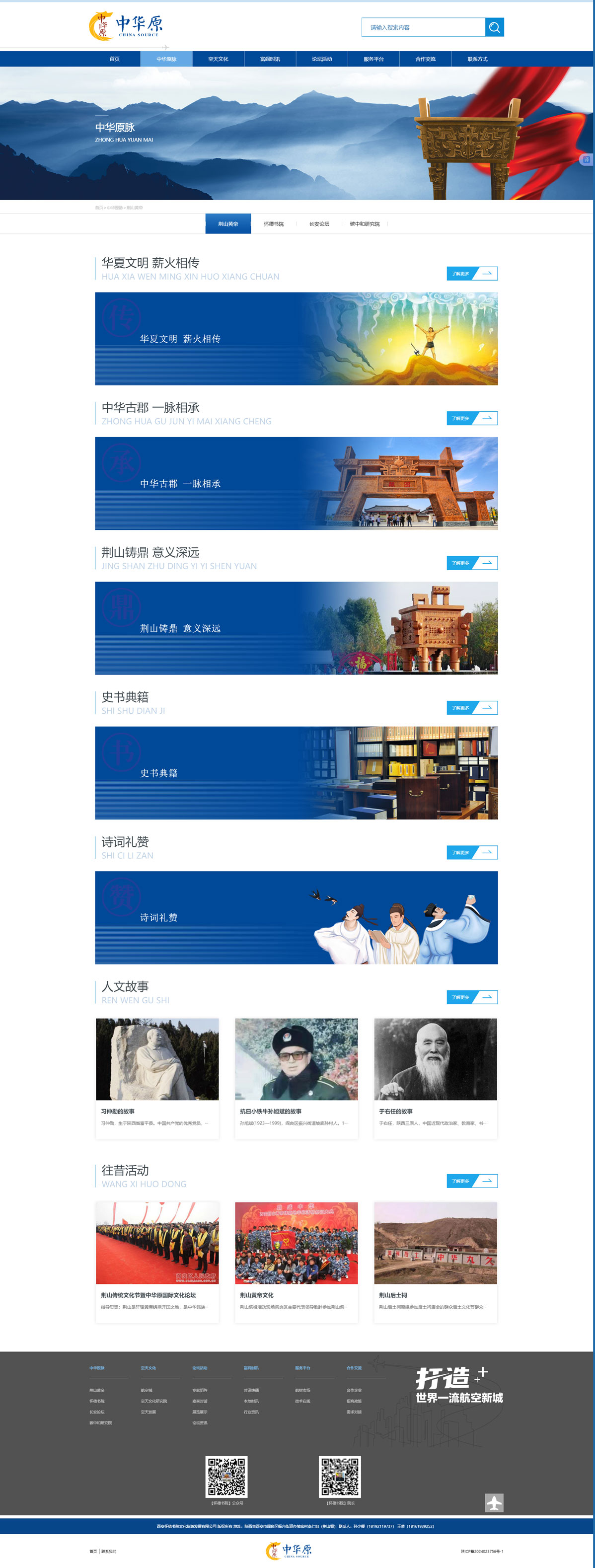Open the 习仲勋的故事 card

[x=157, y=1077]
